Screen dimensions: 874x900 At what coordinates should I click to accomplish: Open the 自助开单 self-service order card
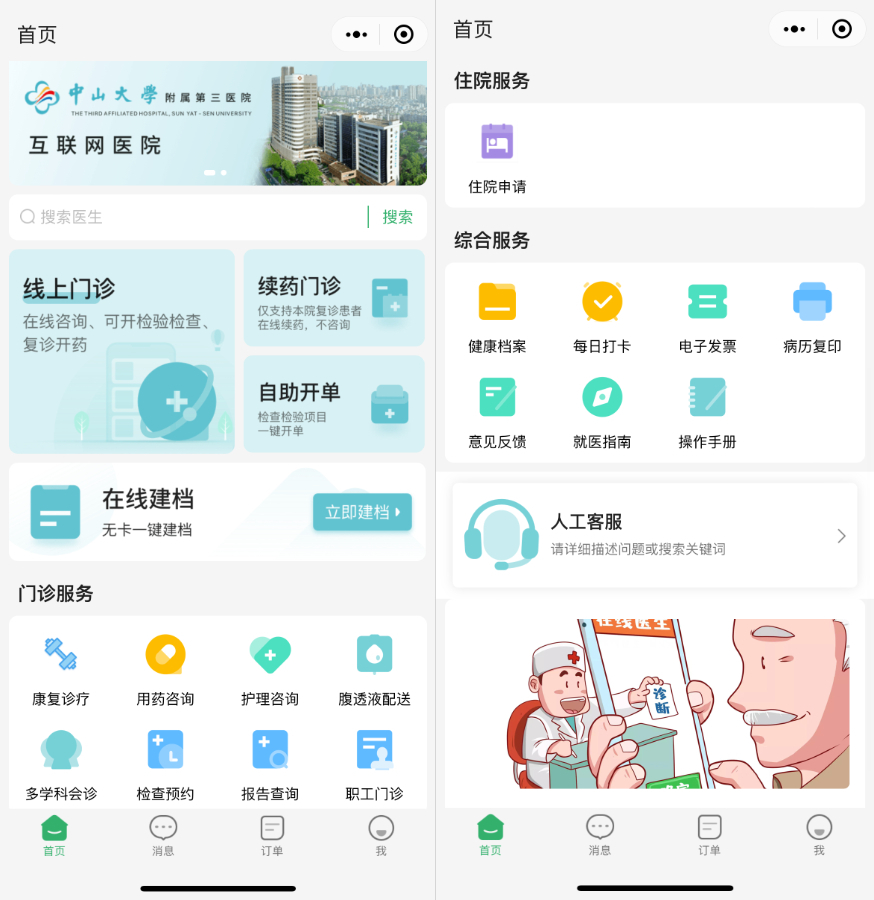pyautogui.click(x=334, y=404)
